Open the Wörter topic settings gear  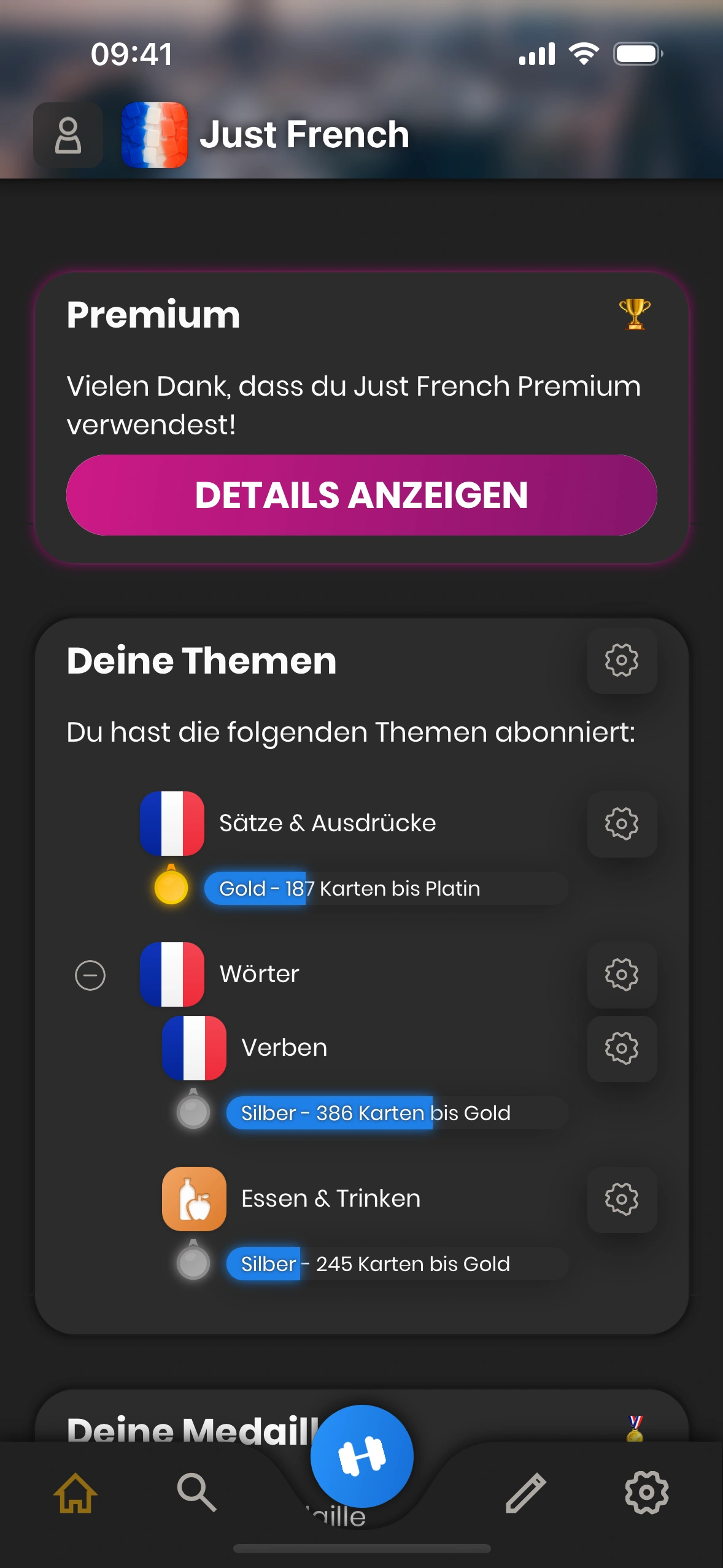[x=622, y=975]
